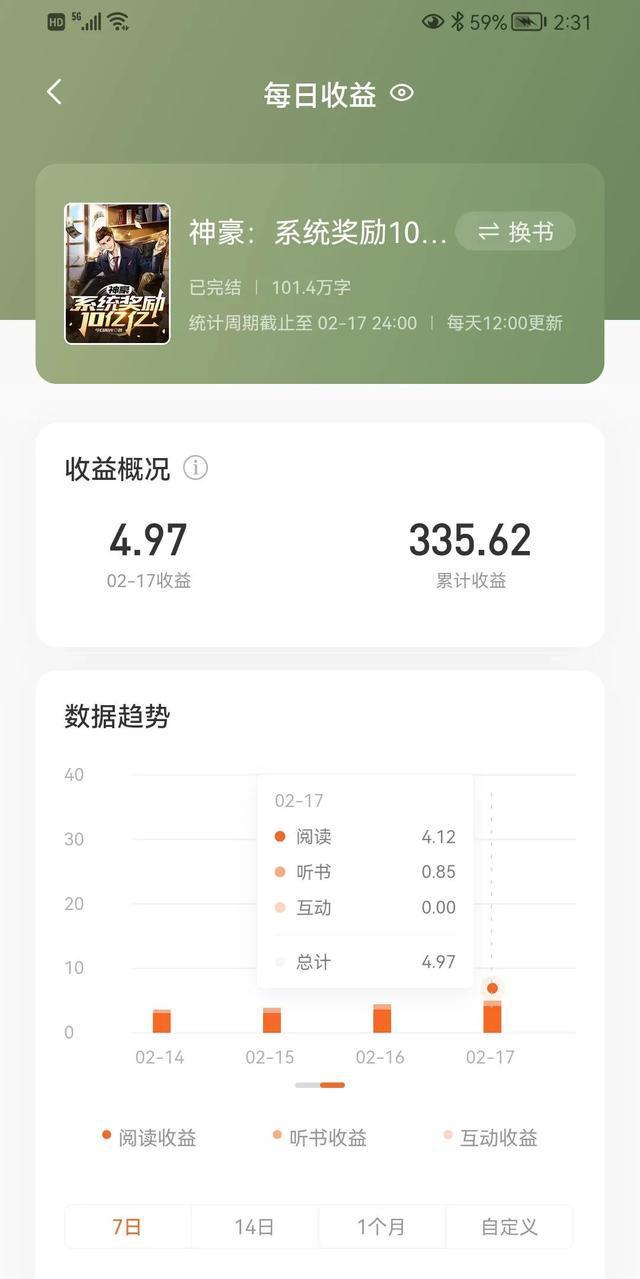Toggle the 阅读收益 legend item
This screenshot has width=640, height=1279.
(x=150, y=1138)
